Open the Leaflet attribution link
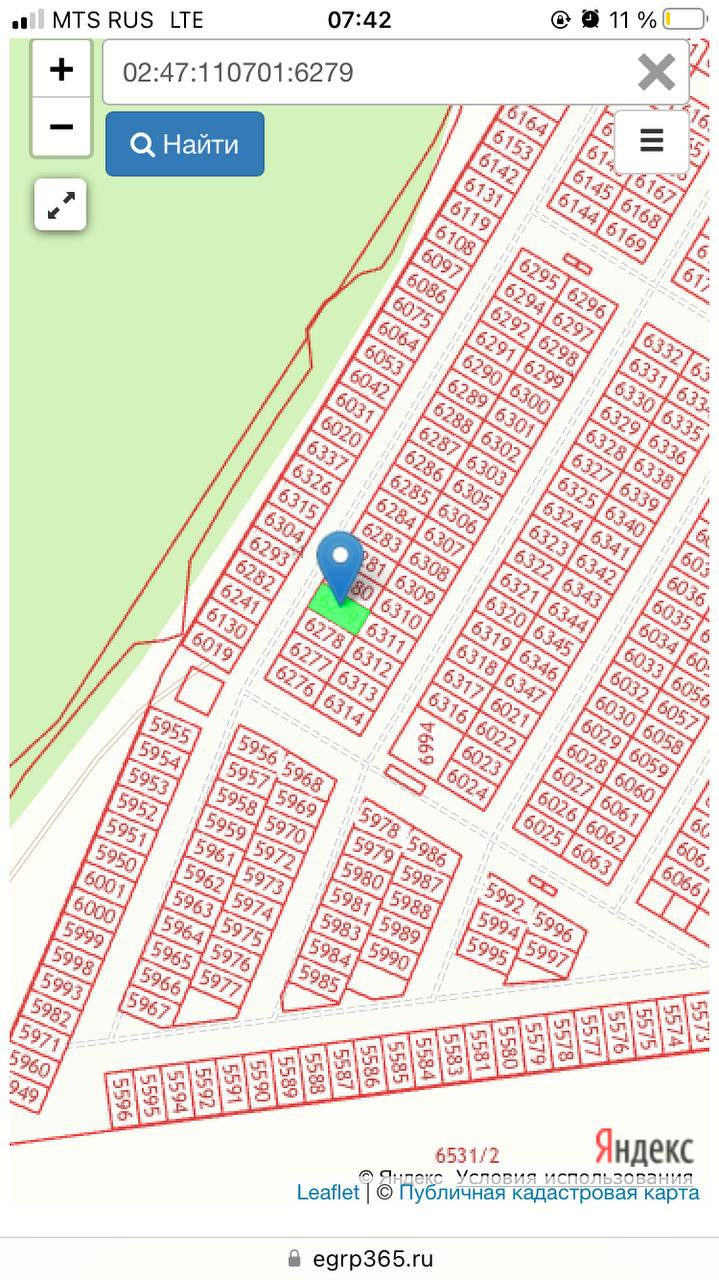The height and width of the screenshot is (1280, 719). tap(328, 1192)
